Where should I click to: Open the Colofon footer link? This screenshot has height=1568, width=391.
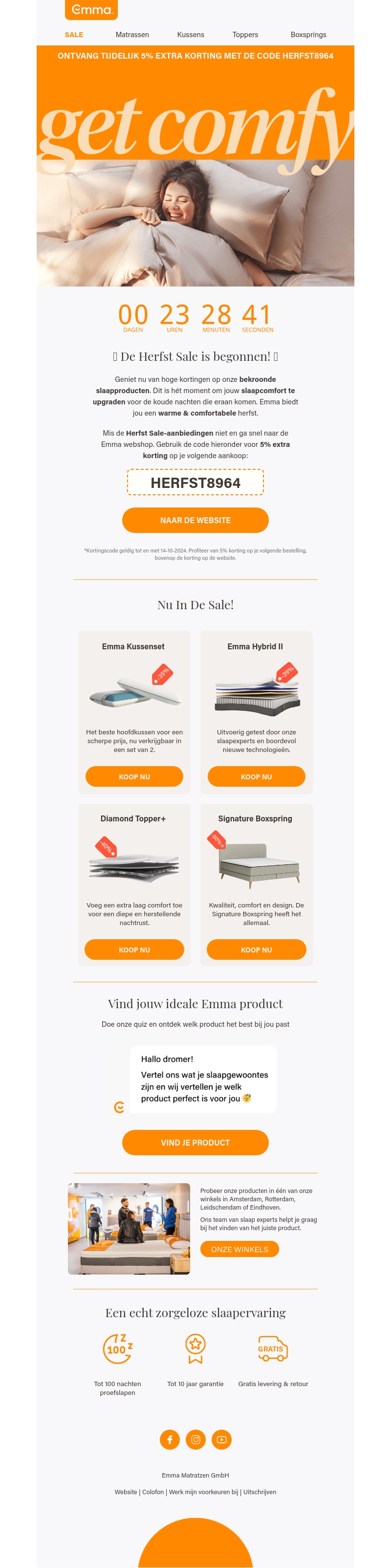point(152,1492)
